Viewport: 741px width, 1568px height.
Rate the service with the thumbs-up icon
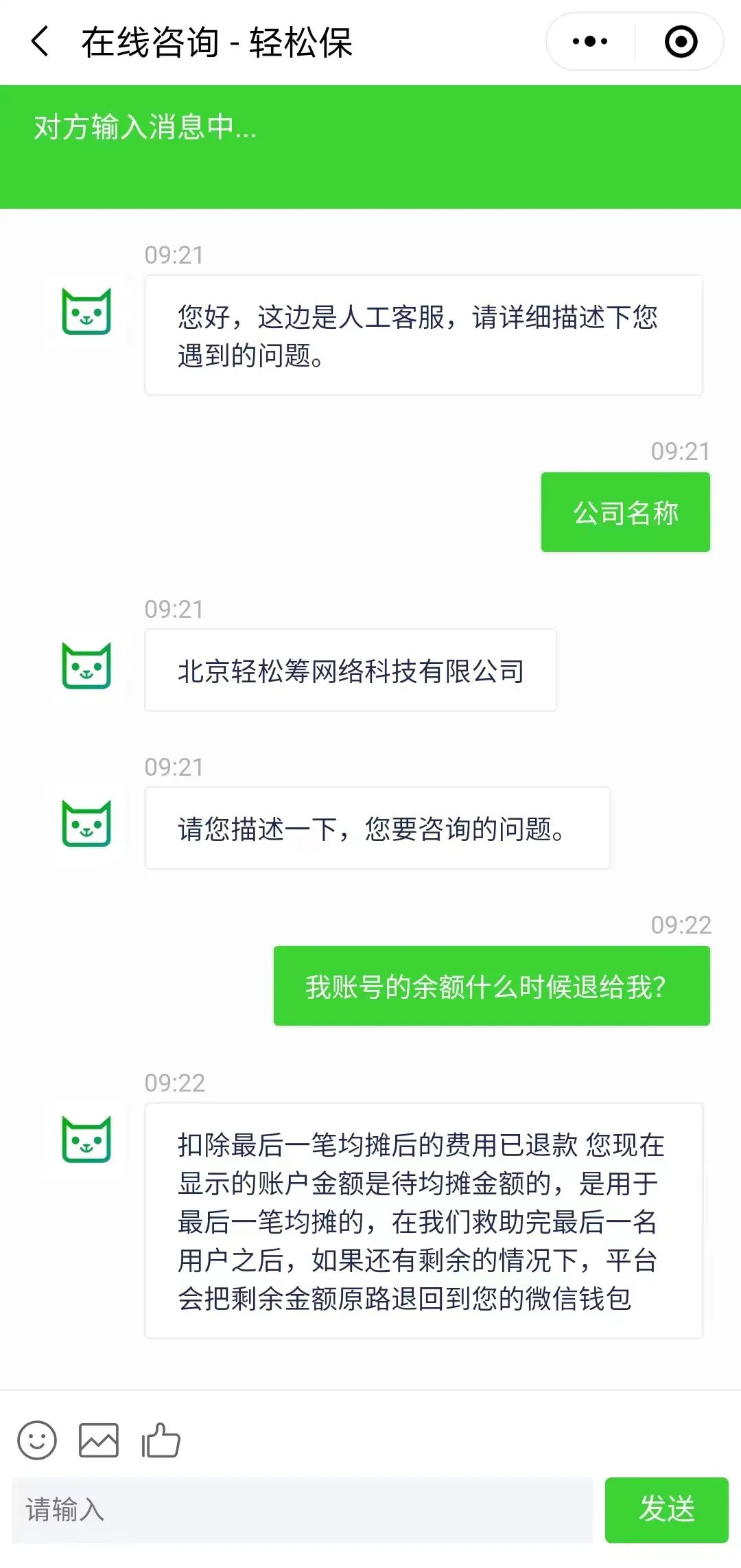[161, 1440]
